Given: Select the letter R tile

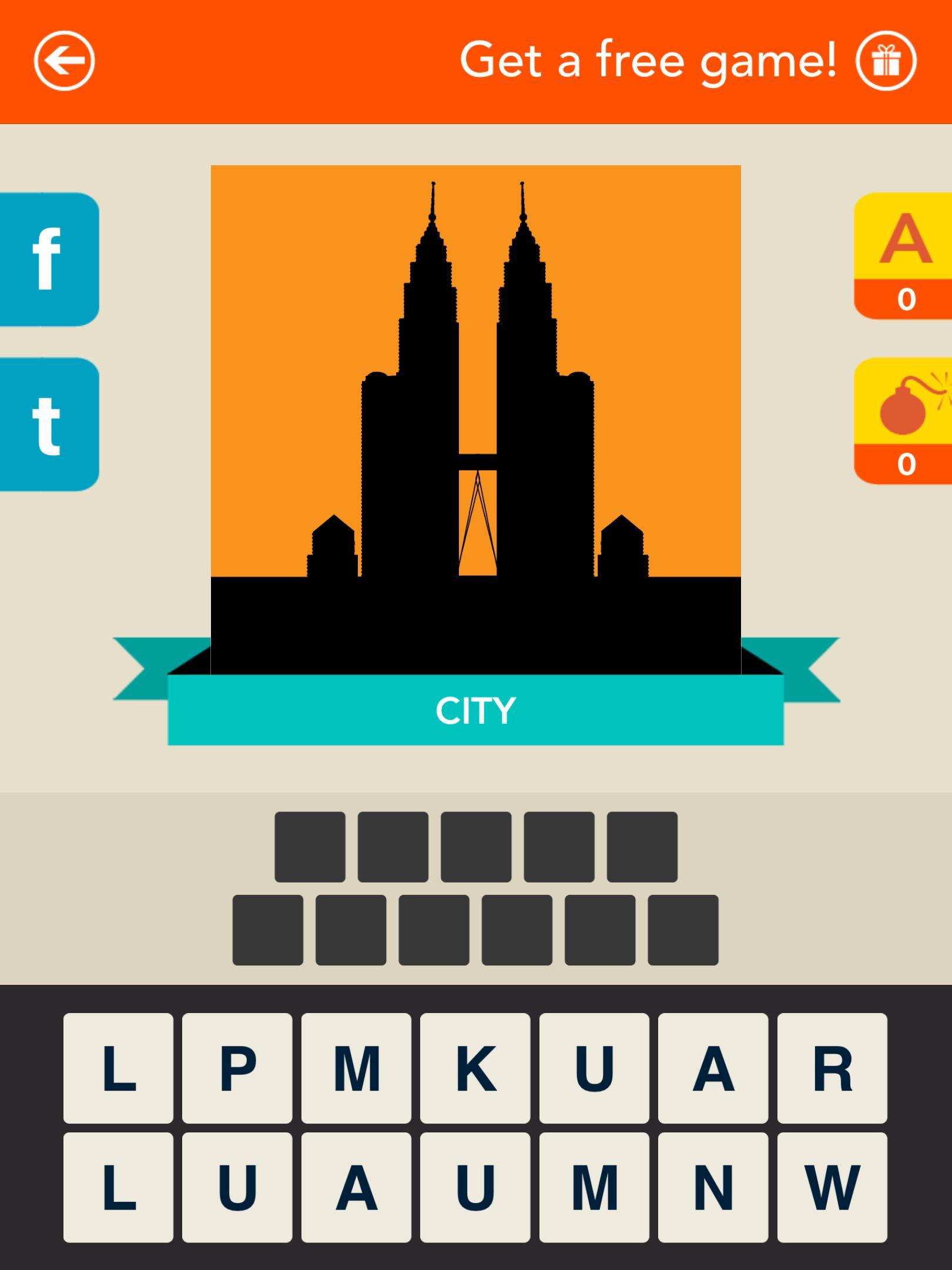Looking at the screenshot, I should (x=832, y=1068).
